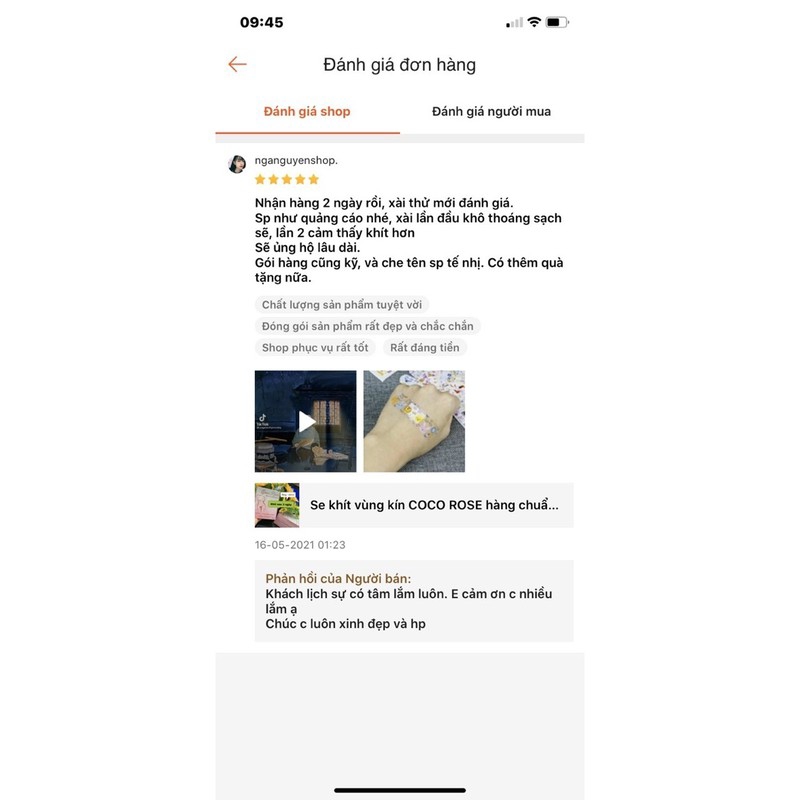Go back using the top arrow
800x800 pixels.
pyautogui.click(x=237, y=65)
